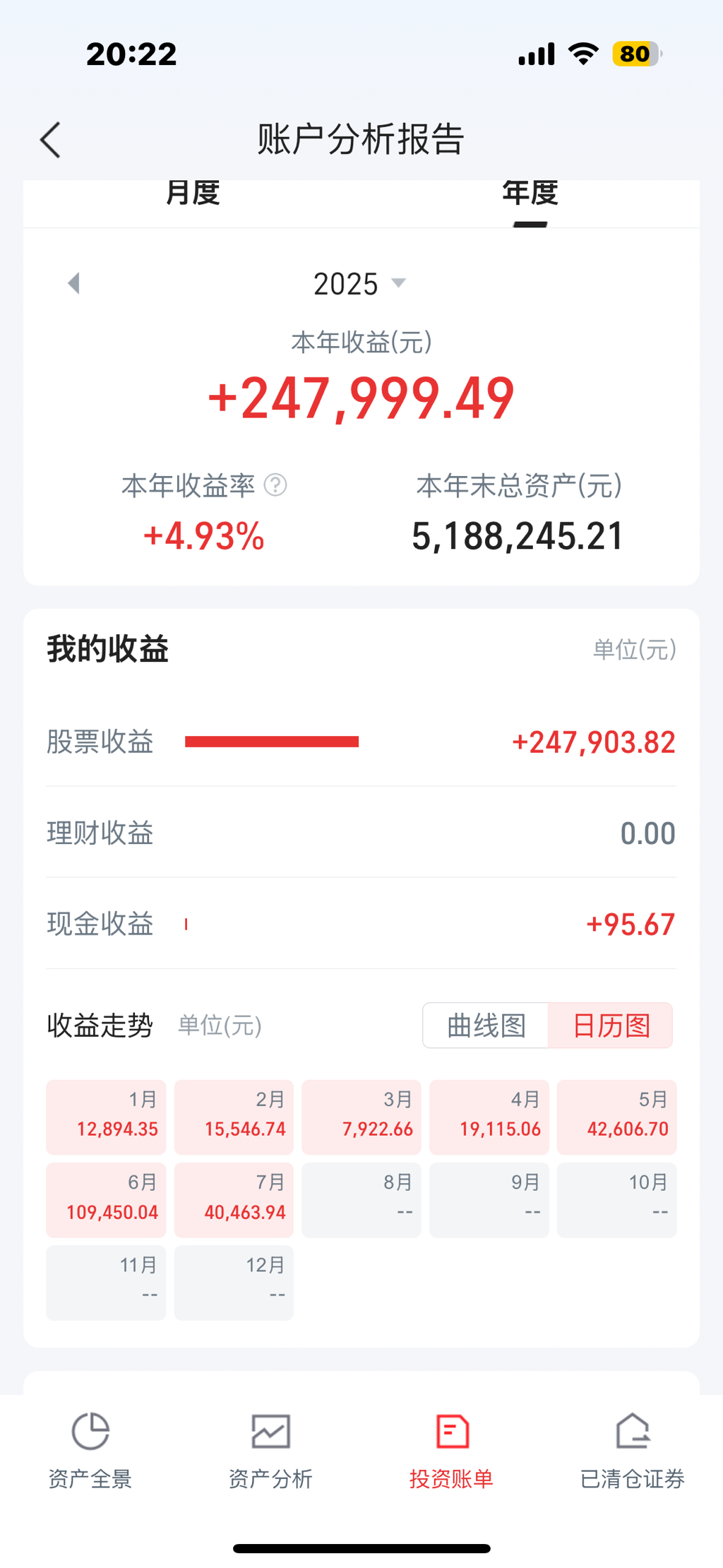Image resolution: width=723 pixels, height=1568 pixels.
Task: Open the 6月 earnings tile
Action: pos(106,1199)
